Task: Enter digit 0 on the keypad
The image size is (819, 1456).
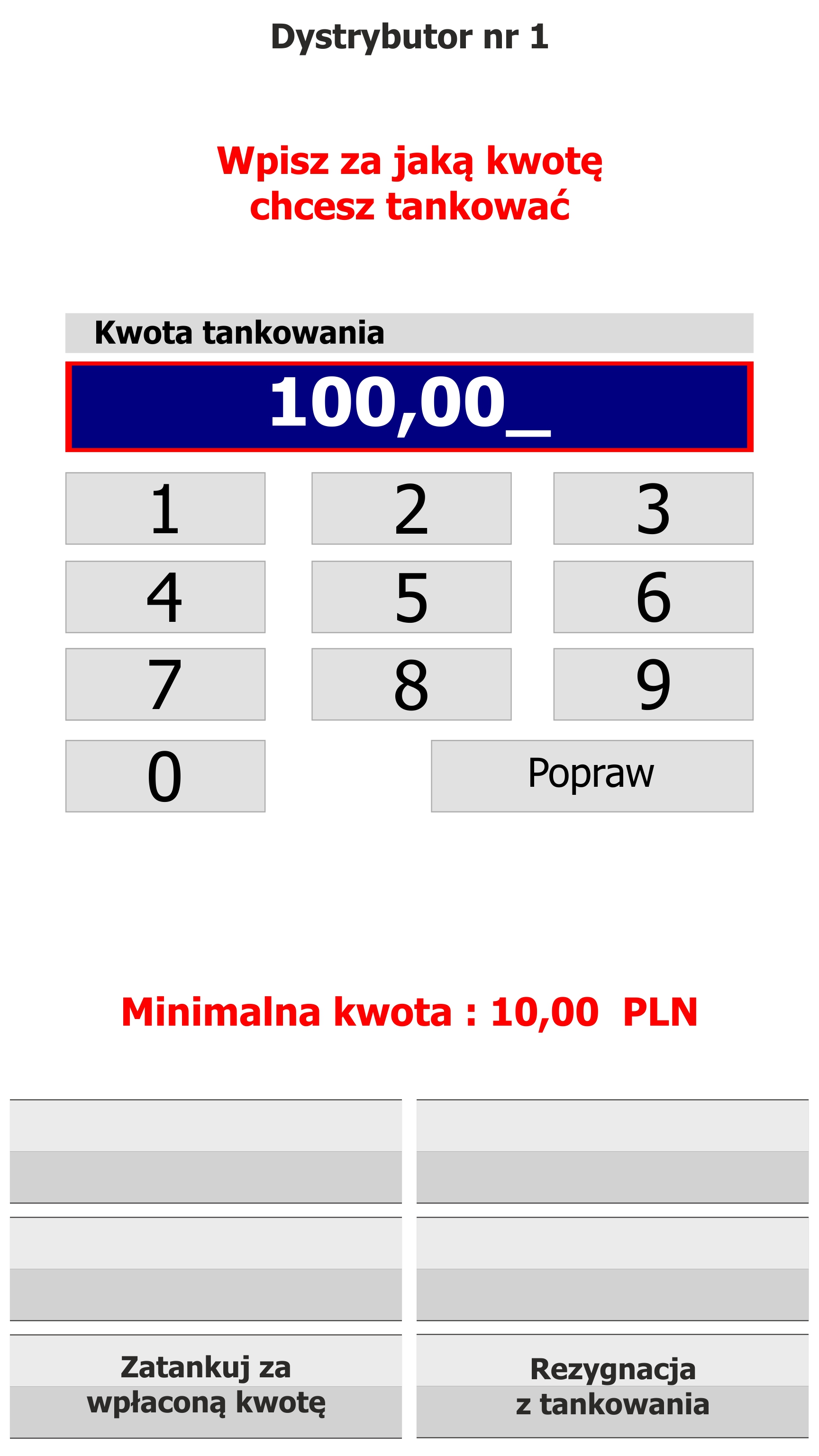Action: click(x=165, y=775)
